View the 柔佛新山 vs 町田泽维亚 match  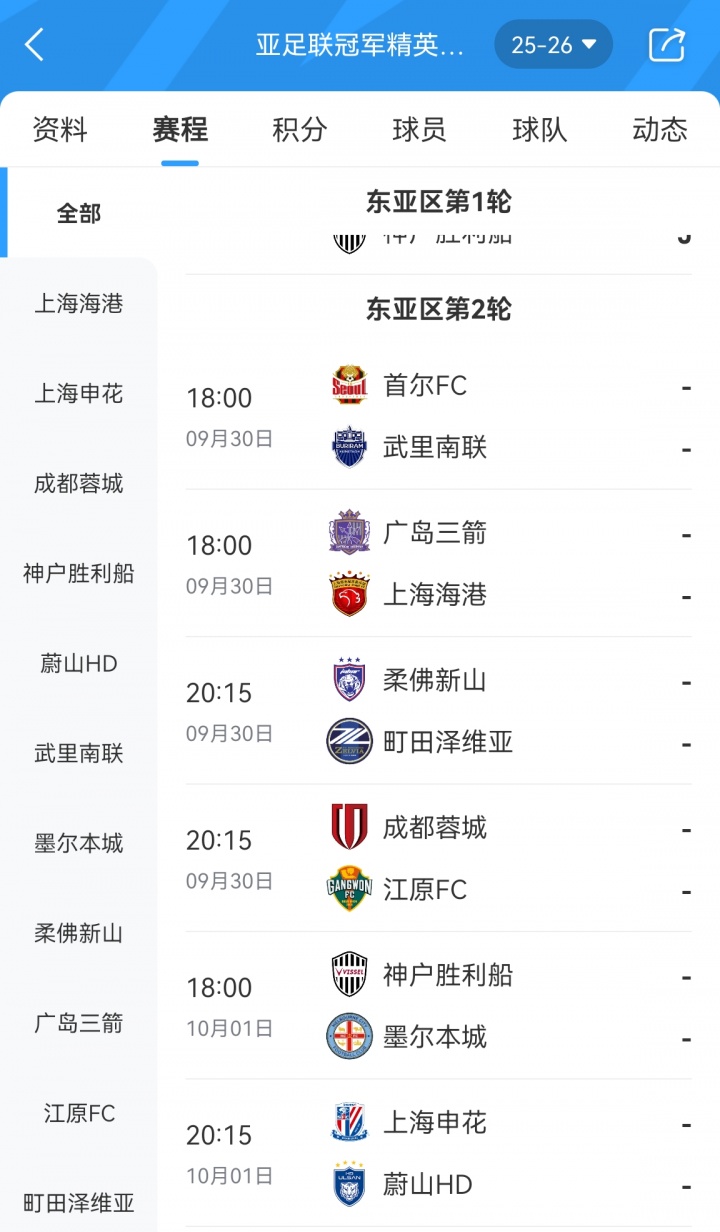[x=438, y=711]
